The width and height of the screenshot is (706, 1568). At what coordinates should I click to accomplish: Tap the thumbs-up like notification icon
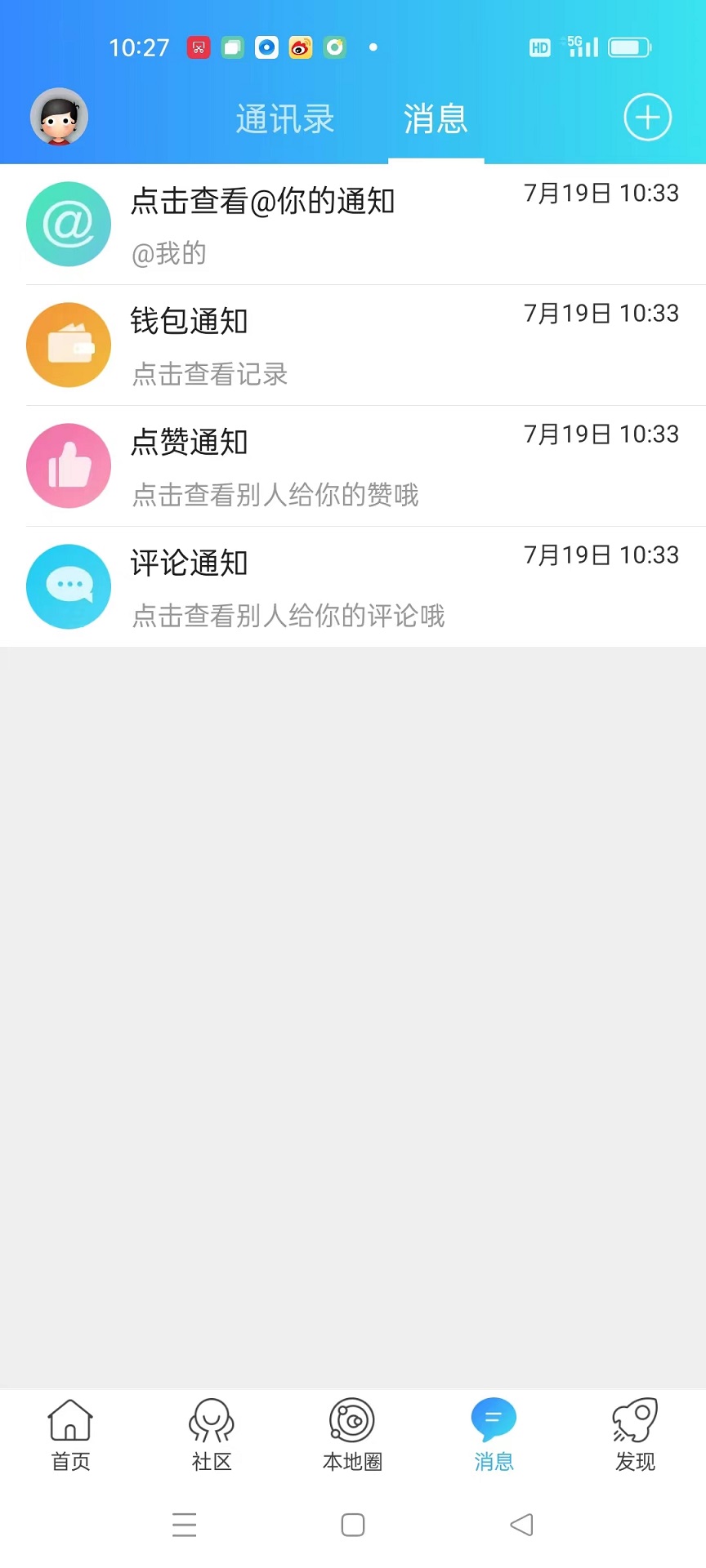69,465
